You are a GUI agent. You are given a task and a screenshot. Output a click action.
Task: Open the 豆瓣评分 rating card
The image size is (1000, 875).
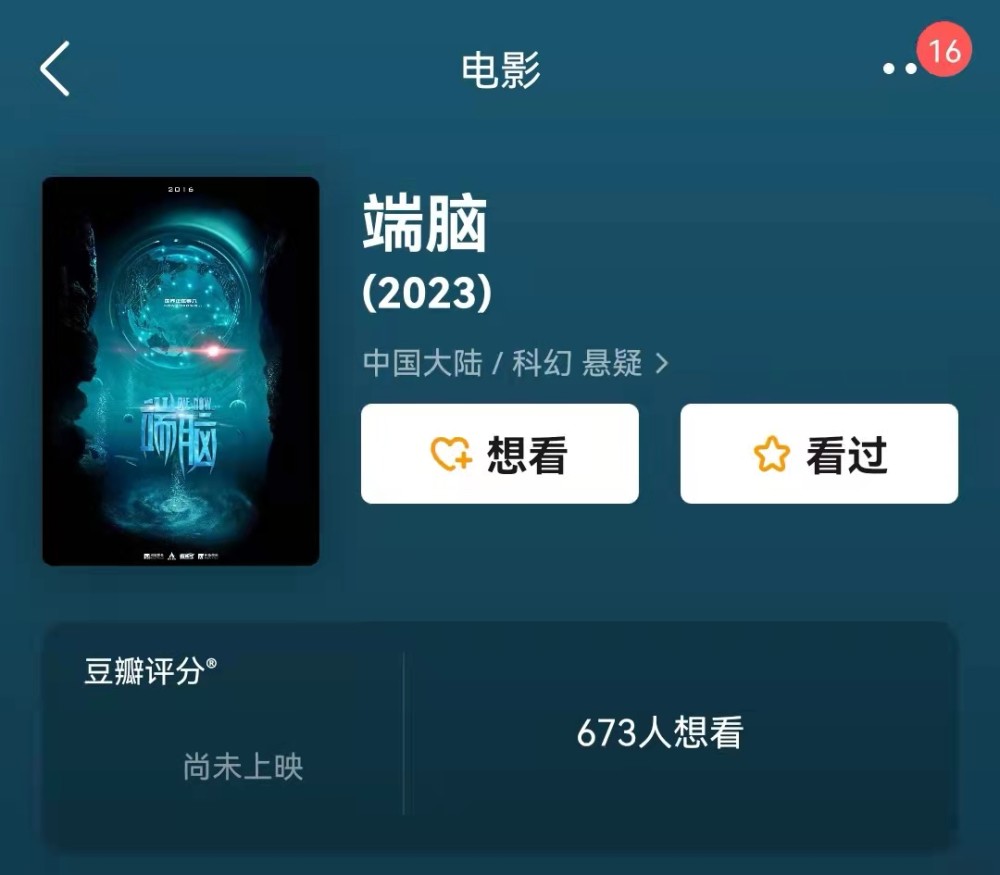coord(499,735)
